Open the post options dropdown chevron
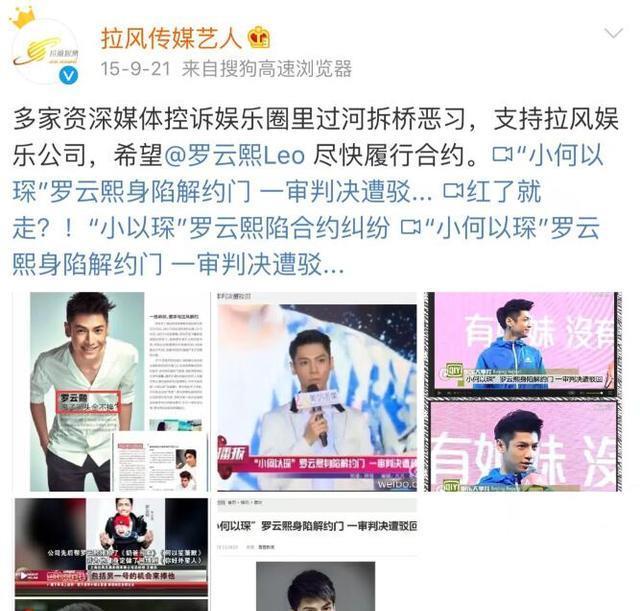Screen dimensions: 640x611 click(613, 33)
